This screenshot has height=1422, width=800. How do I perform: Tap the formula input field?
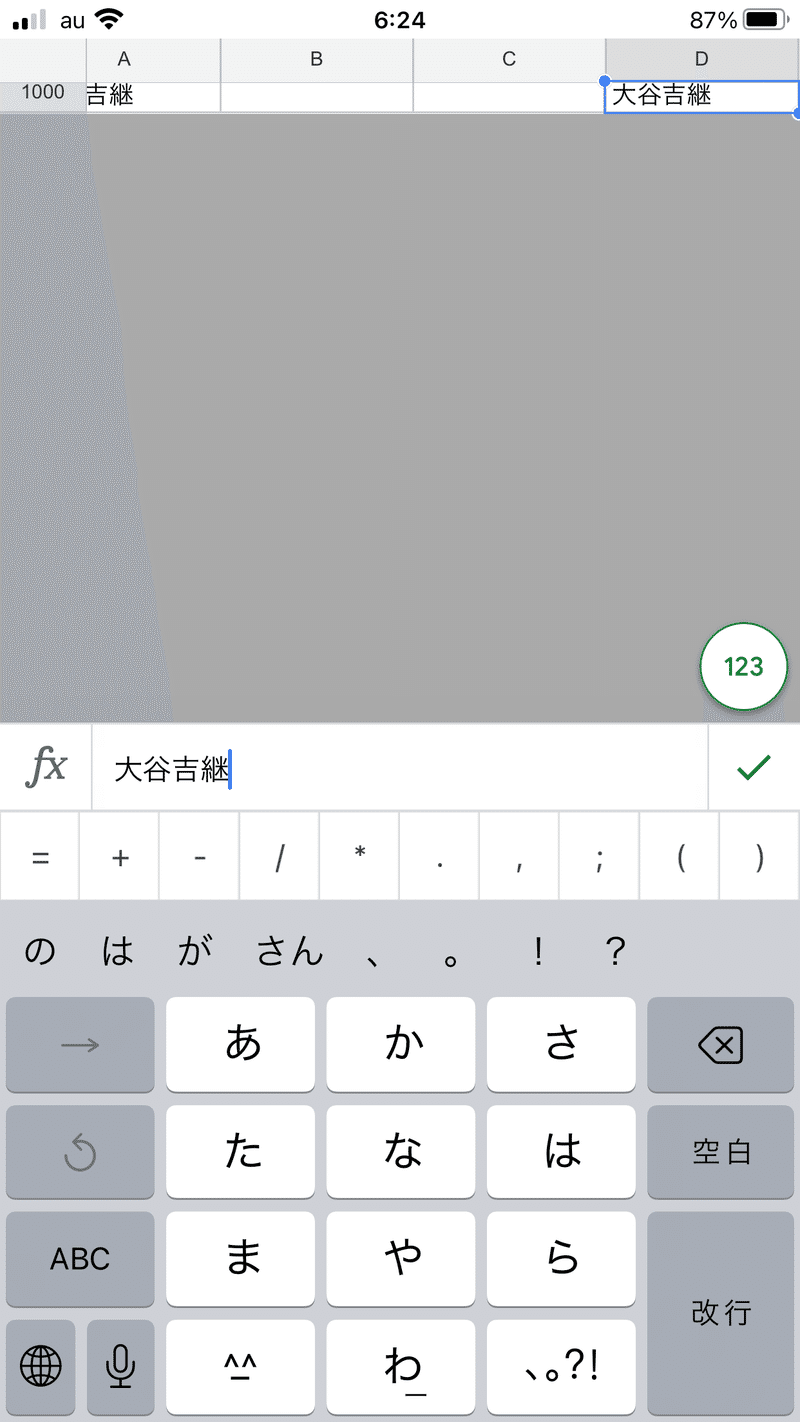pyautogui.click(x=400, y=767)
